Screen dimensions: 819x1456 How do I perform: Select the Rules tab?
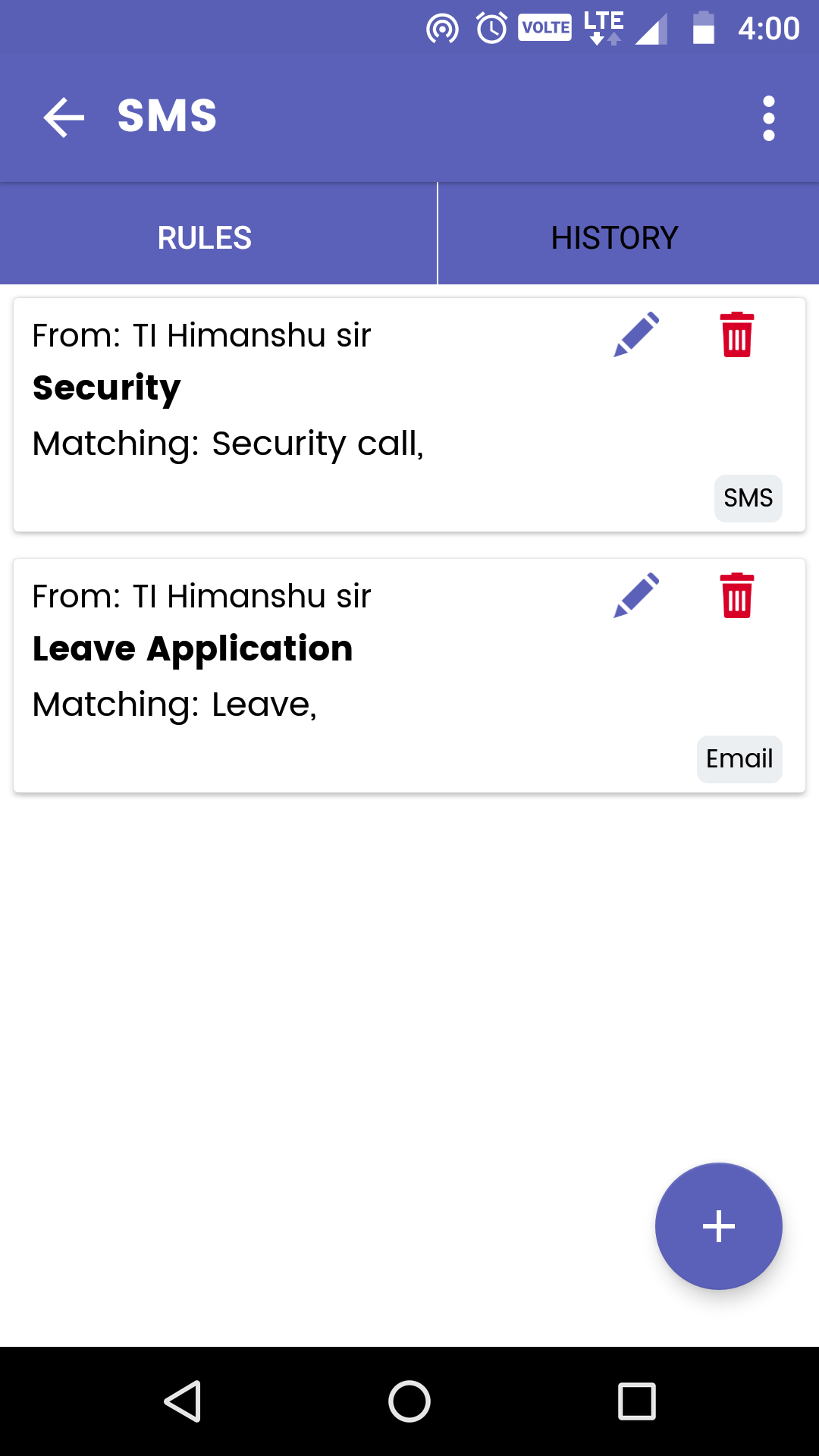[x=205, y=237]
